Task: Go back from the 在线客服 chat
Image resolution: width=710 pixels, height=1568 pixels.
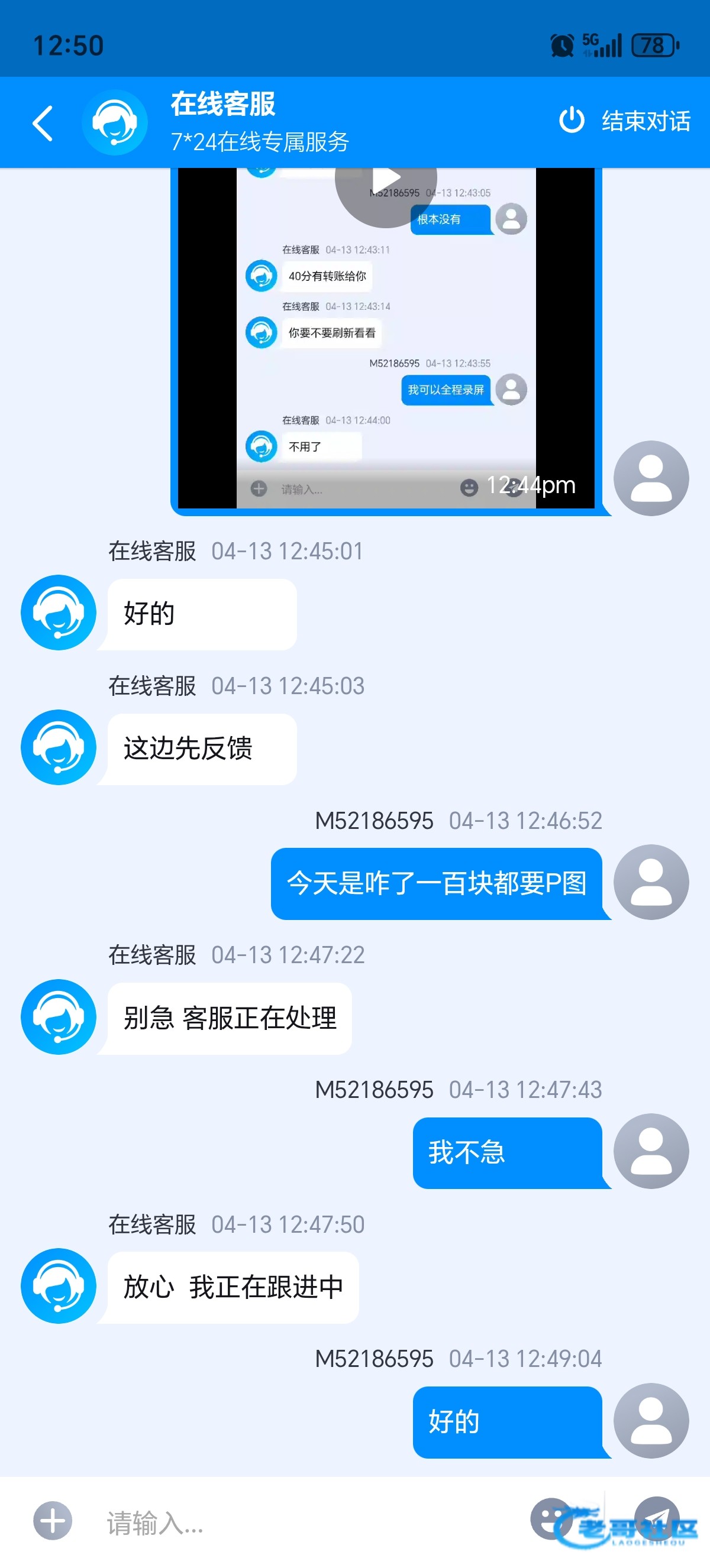Action: click(x=43, y=123)
